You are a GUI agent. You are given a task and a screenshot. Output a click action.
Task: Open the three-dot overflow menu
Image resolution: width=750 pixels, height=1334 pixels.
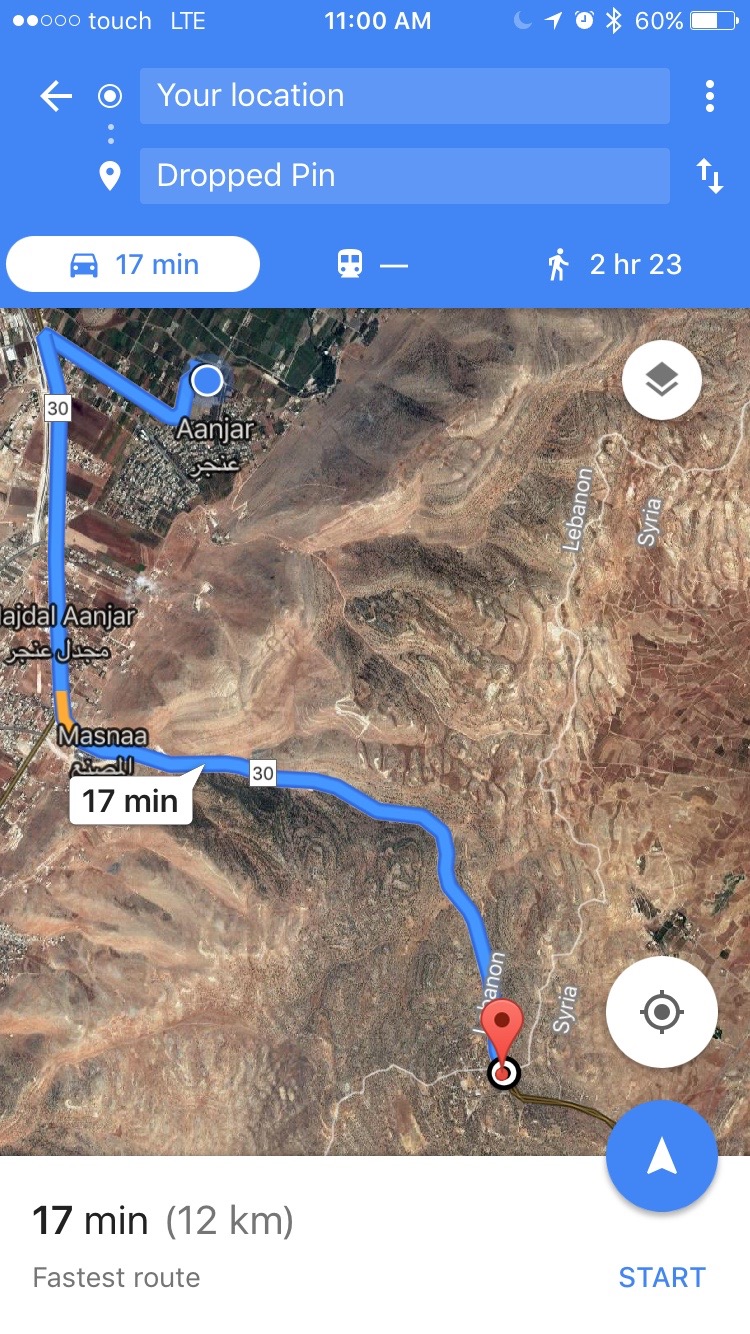709,96
